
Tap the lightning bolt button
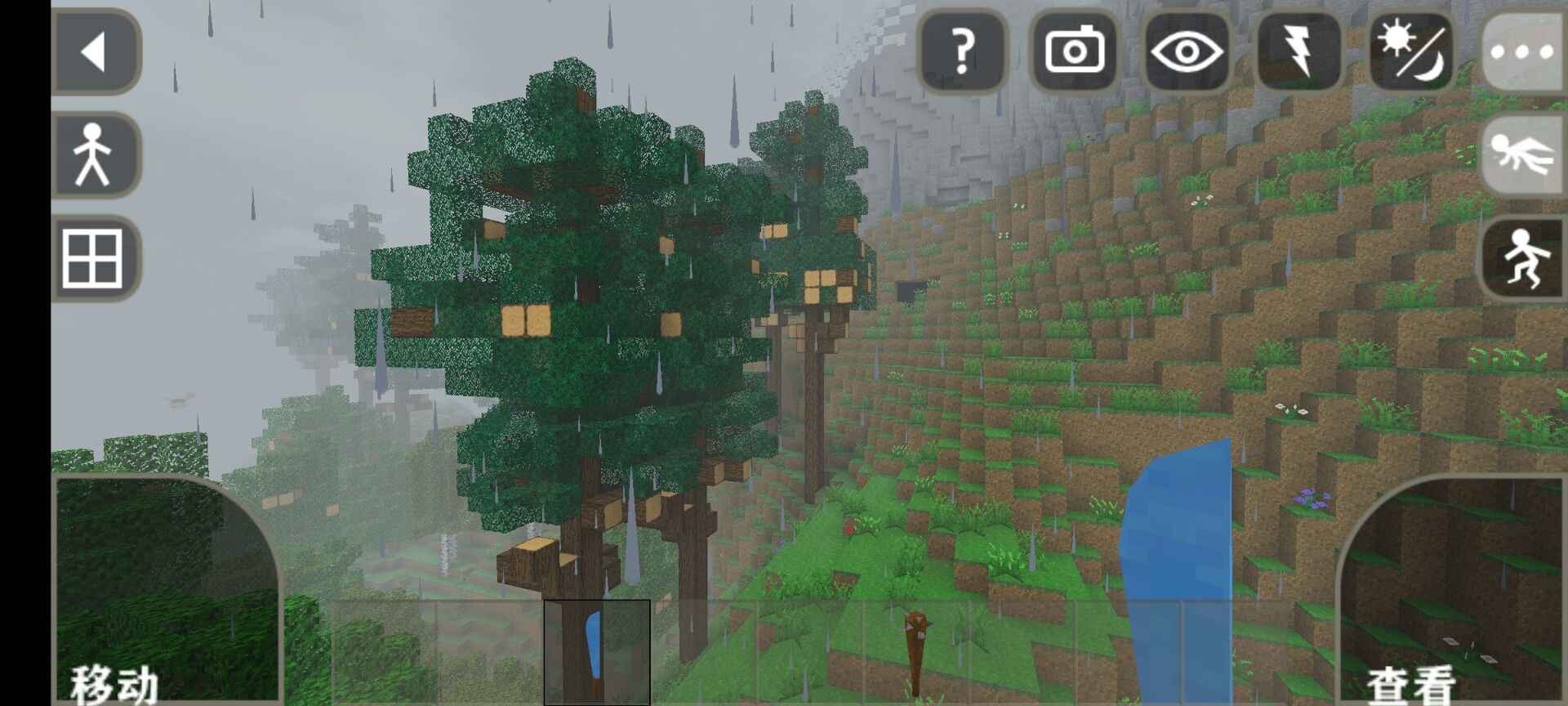1298,52
